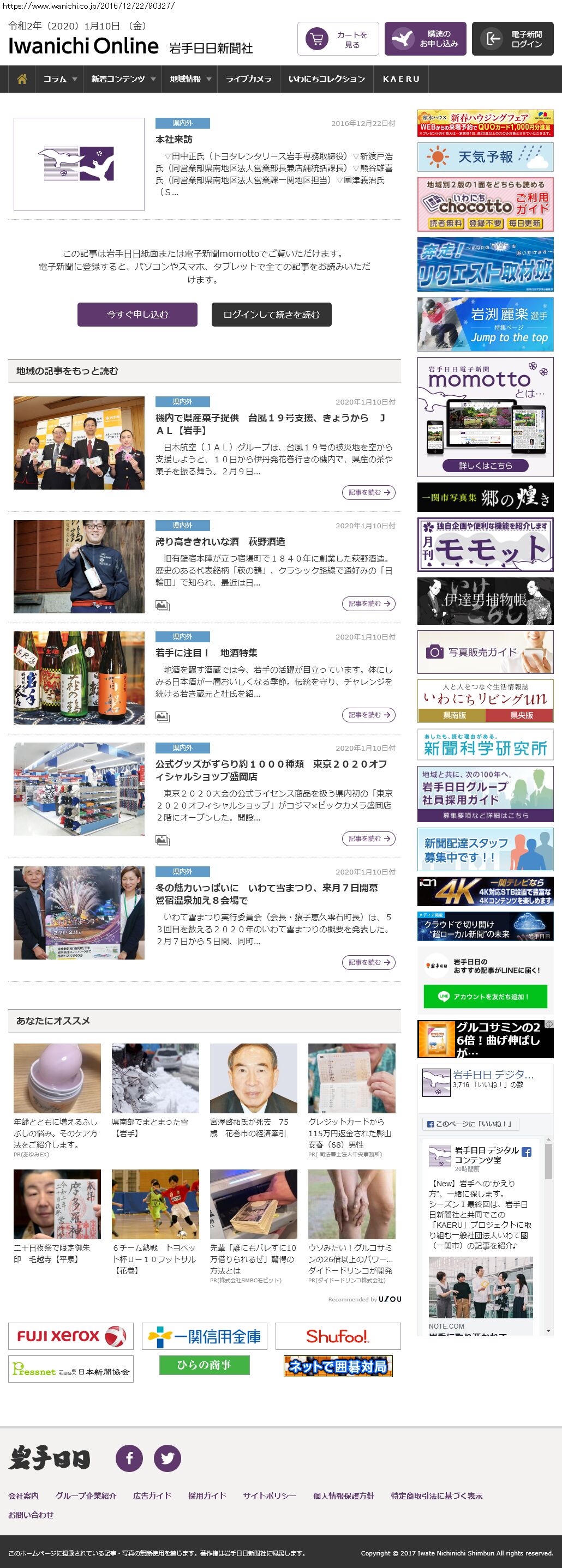
Task: Open いわにちコレクション in the navigation bar
Action: click(326, 79)
